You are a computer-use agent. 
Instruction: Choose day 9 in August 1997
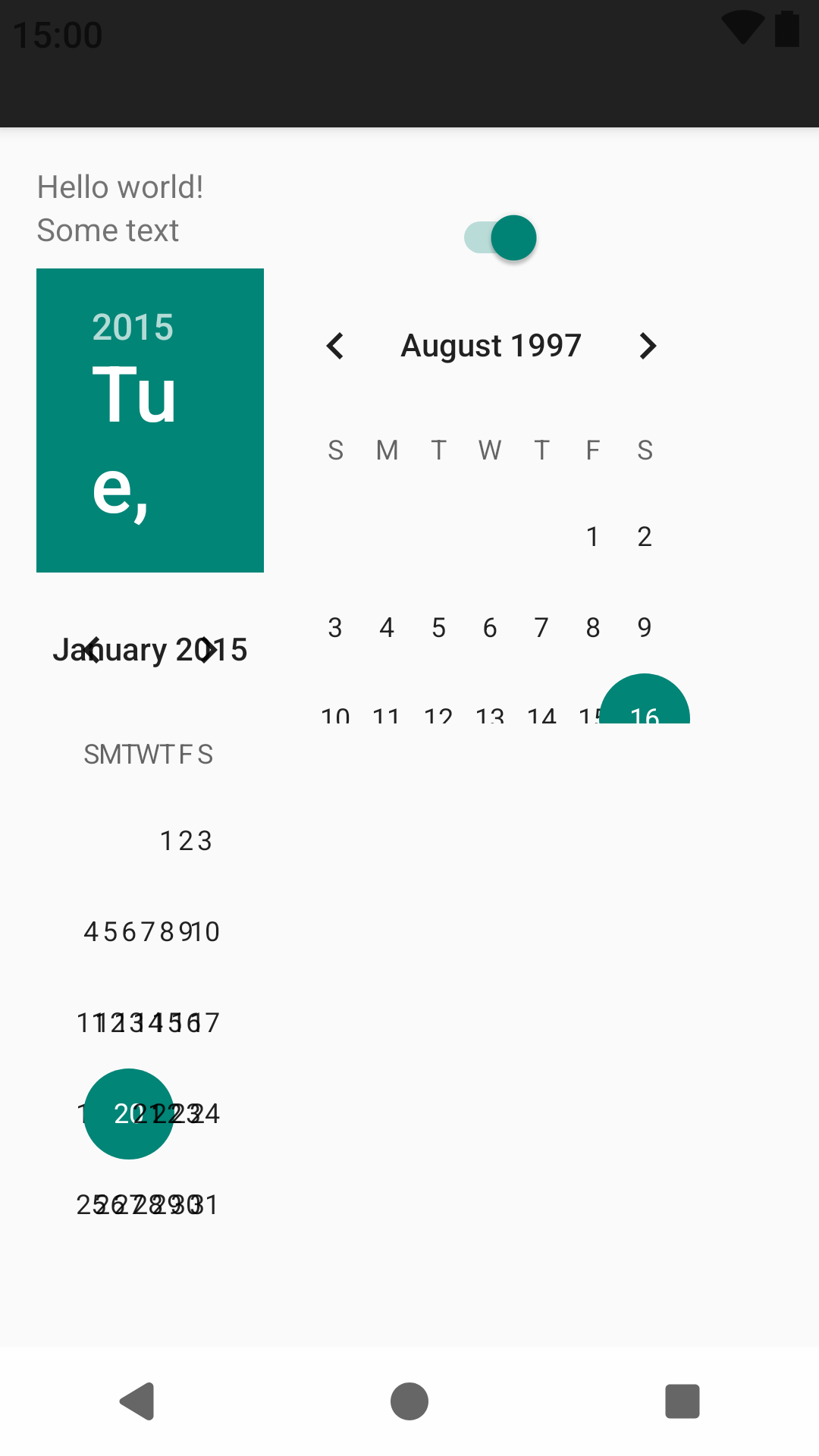tap(645, 628)
